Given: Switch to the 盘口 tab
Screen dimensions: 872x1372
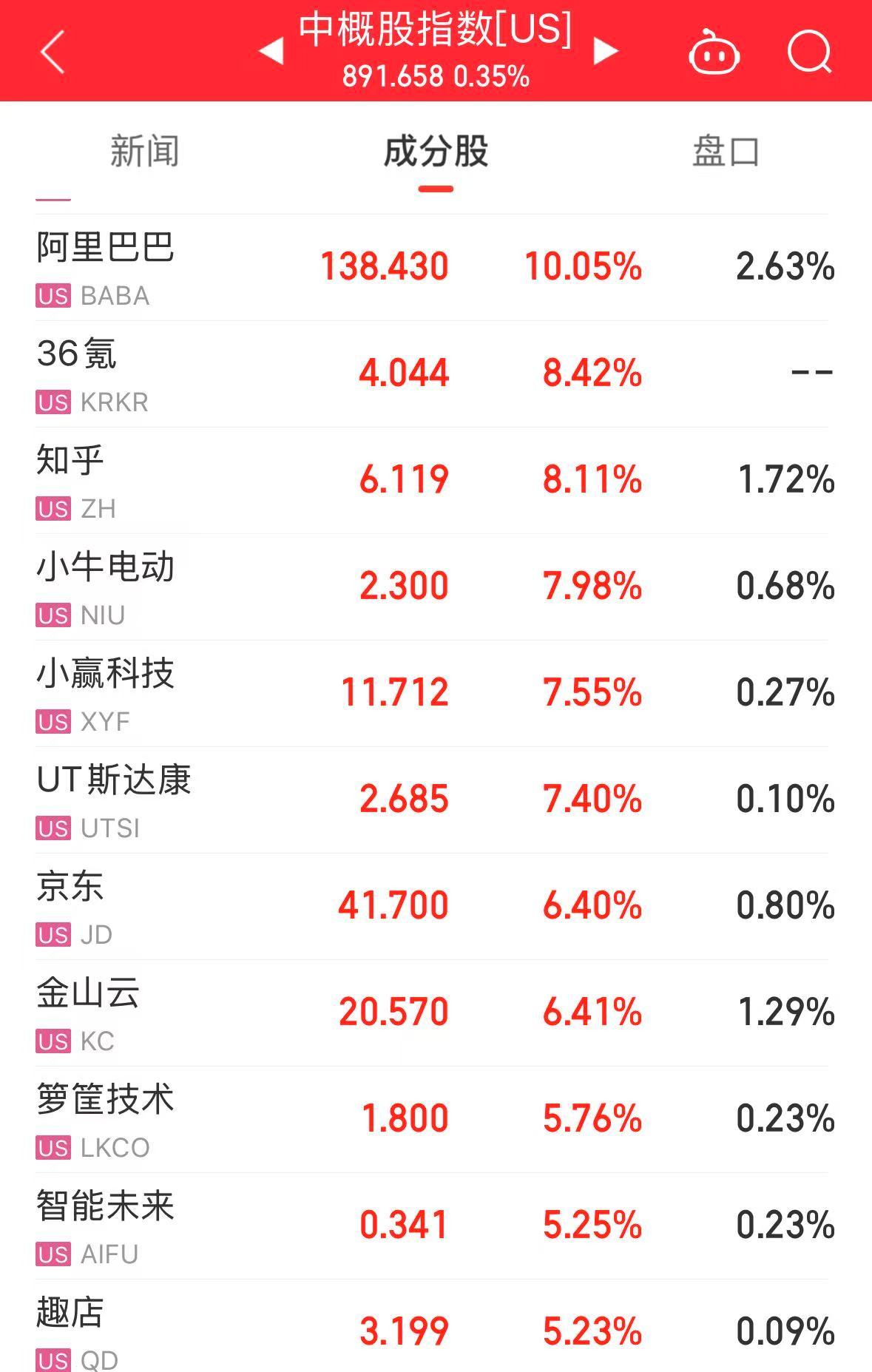Looking at the screenshot, I should (725, 152).
